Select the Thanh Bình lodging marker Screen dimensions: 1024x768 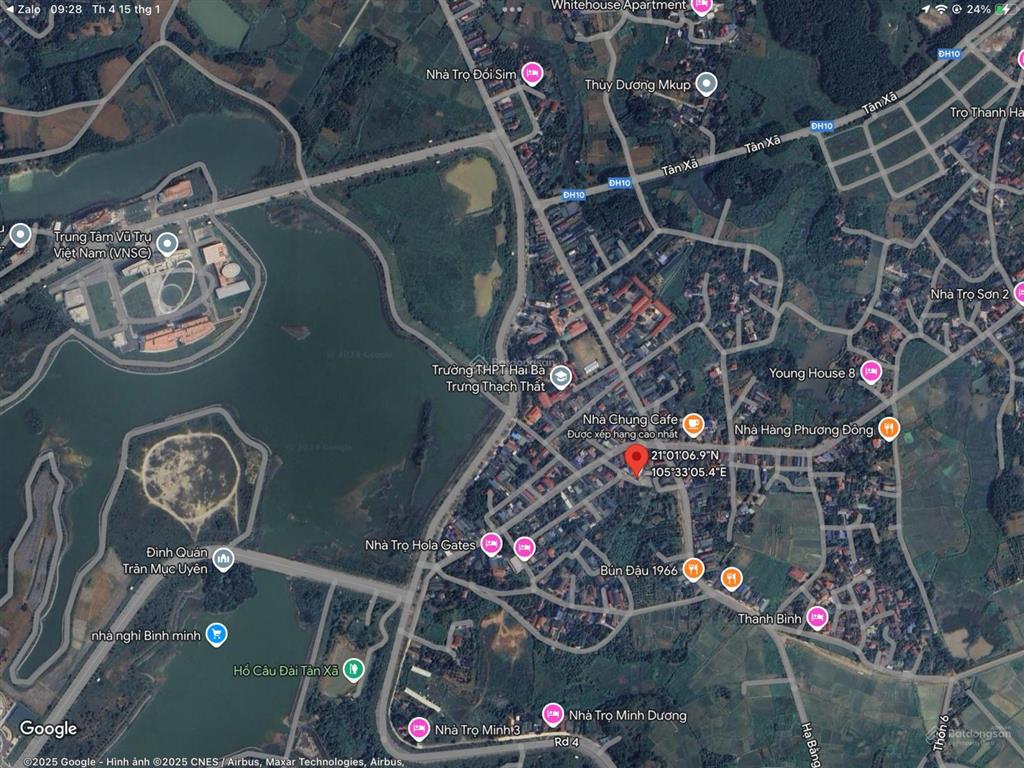[817, 618]
